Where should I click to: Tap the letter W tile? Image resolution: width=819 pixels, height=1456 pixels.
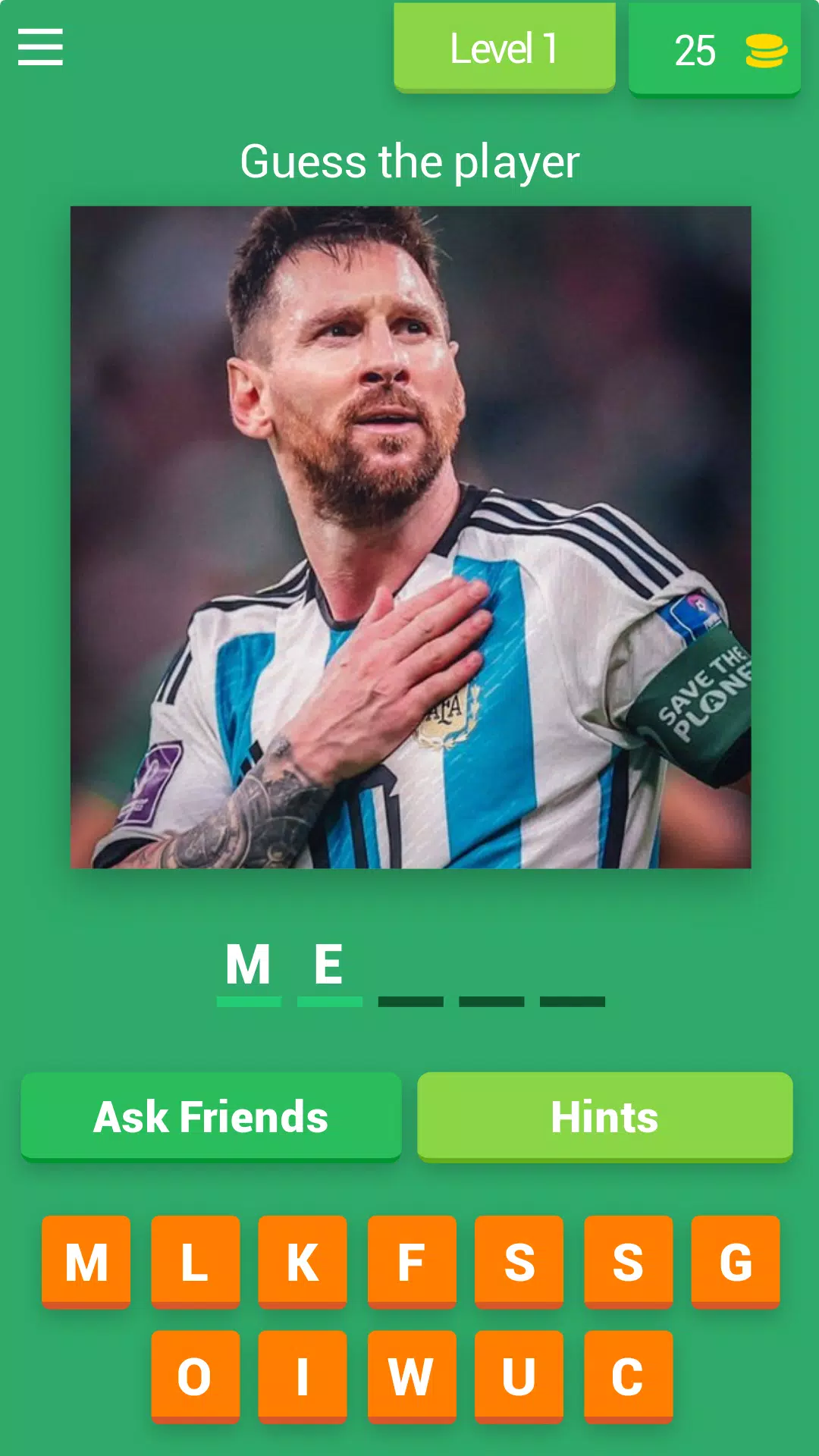point(412,1376)
